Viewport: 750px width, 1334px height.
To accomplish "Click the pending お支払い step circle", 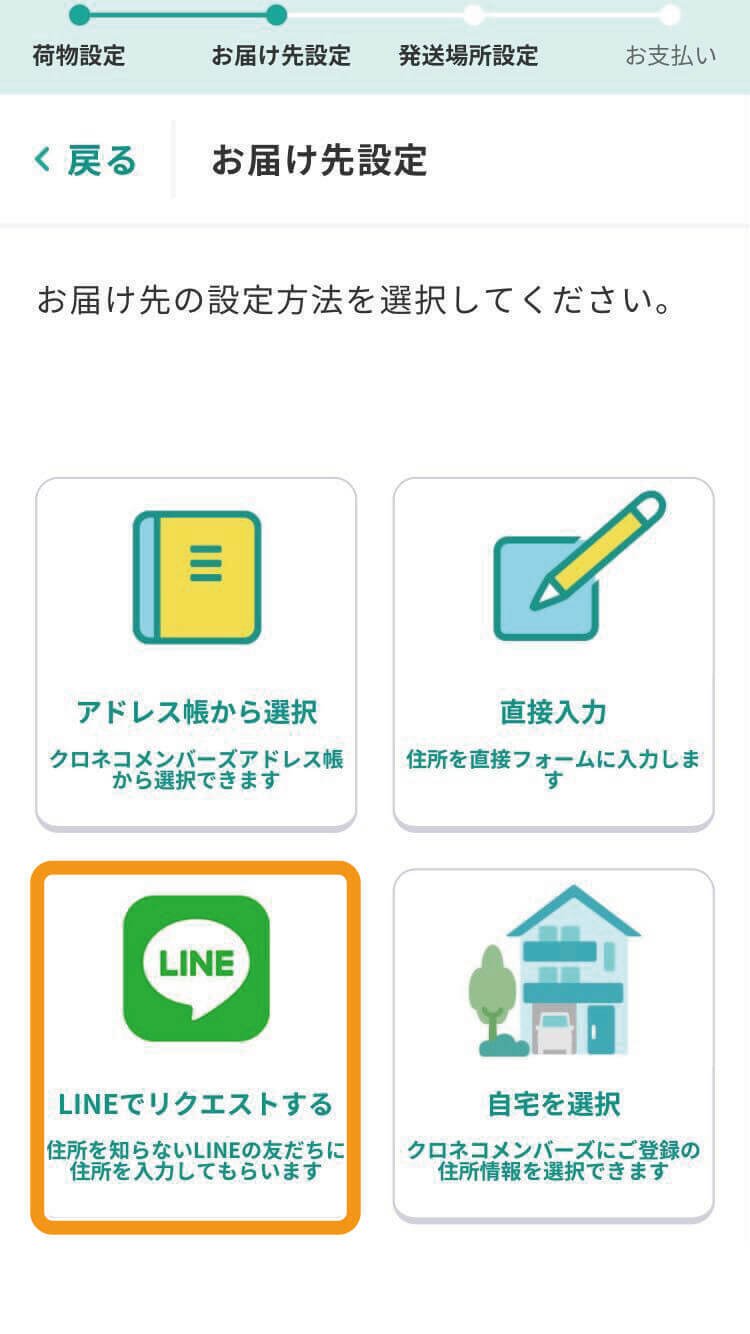I will point(668,14).
